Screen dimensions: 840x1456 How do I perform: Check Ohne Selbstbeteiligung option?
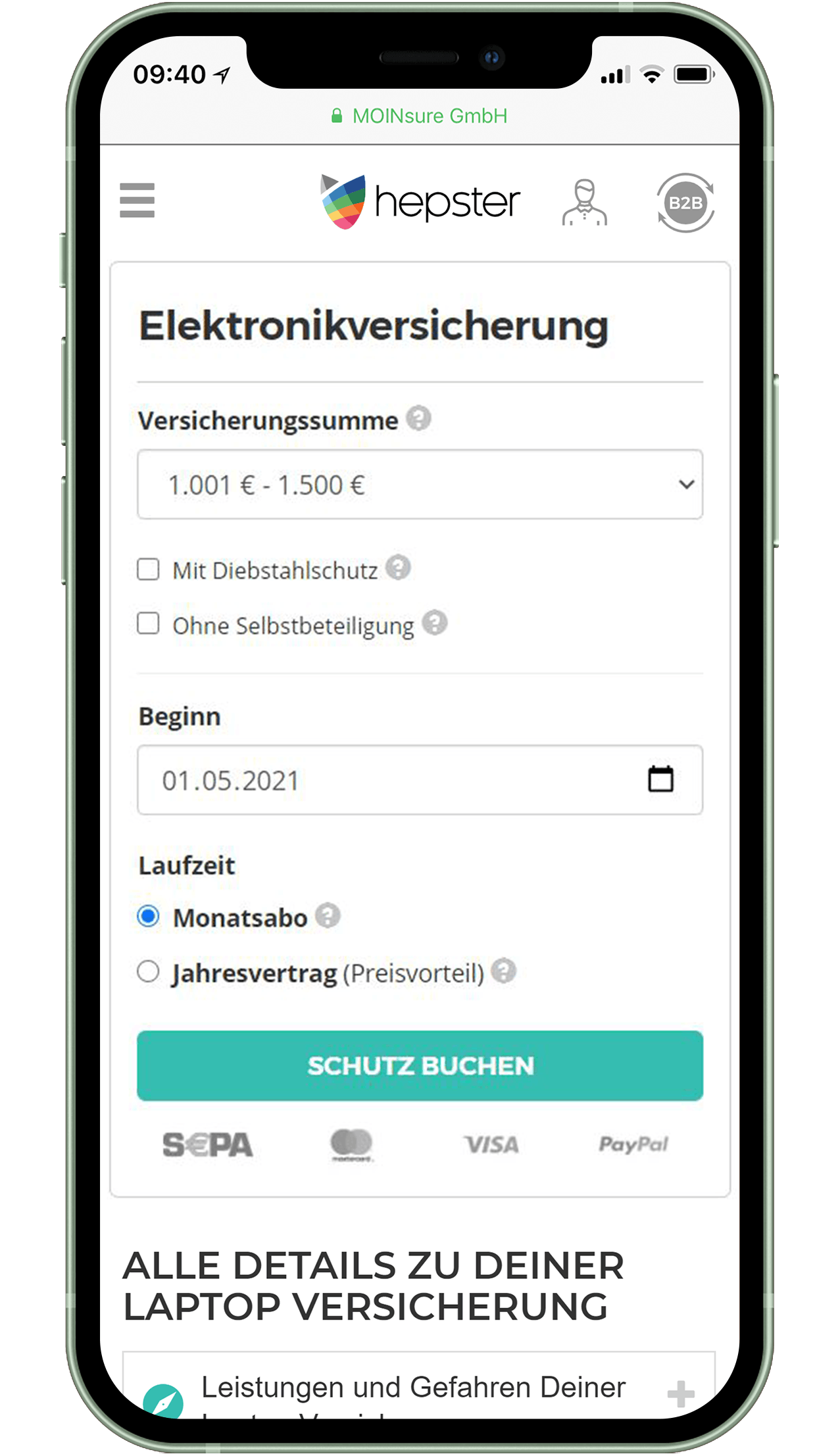click(x=148, y=623)
